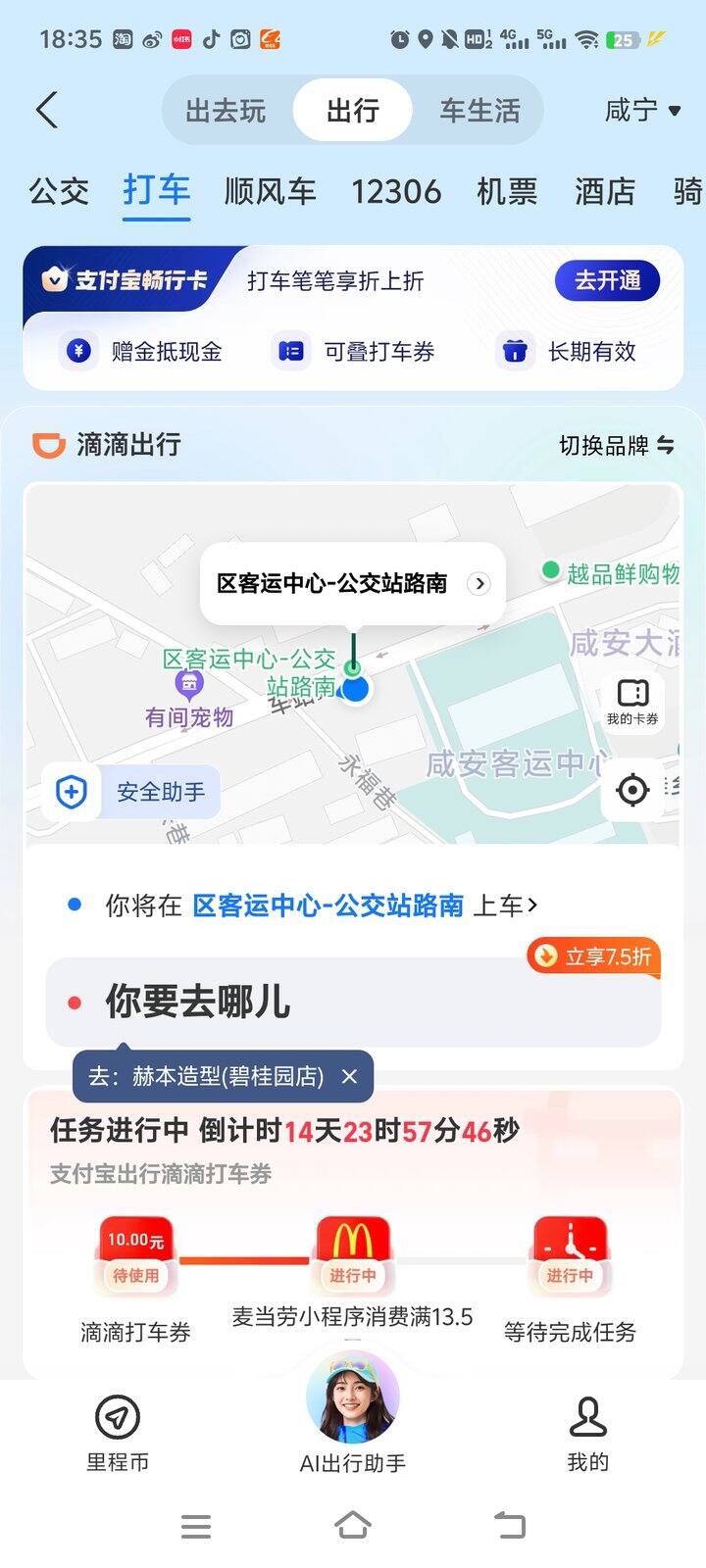
Task: Go back using the top-left arrow
Action: 46,110
